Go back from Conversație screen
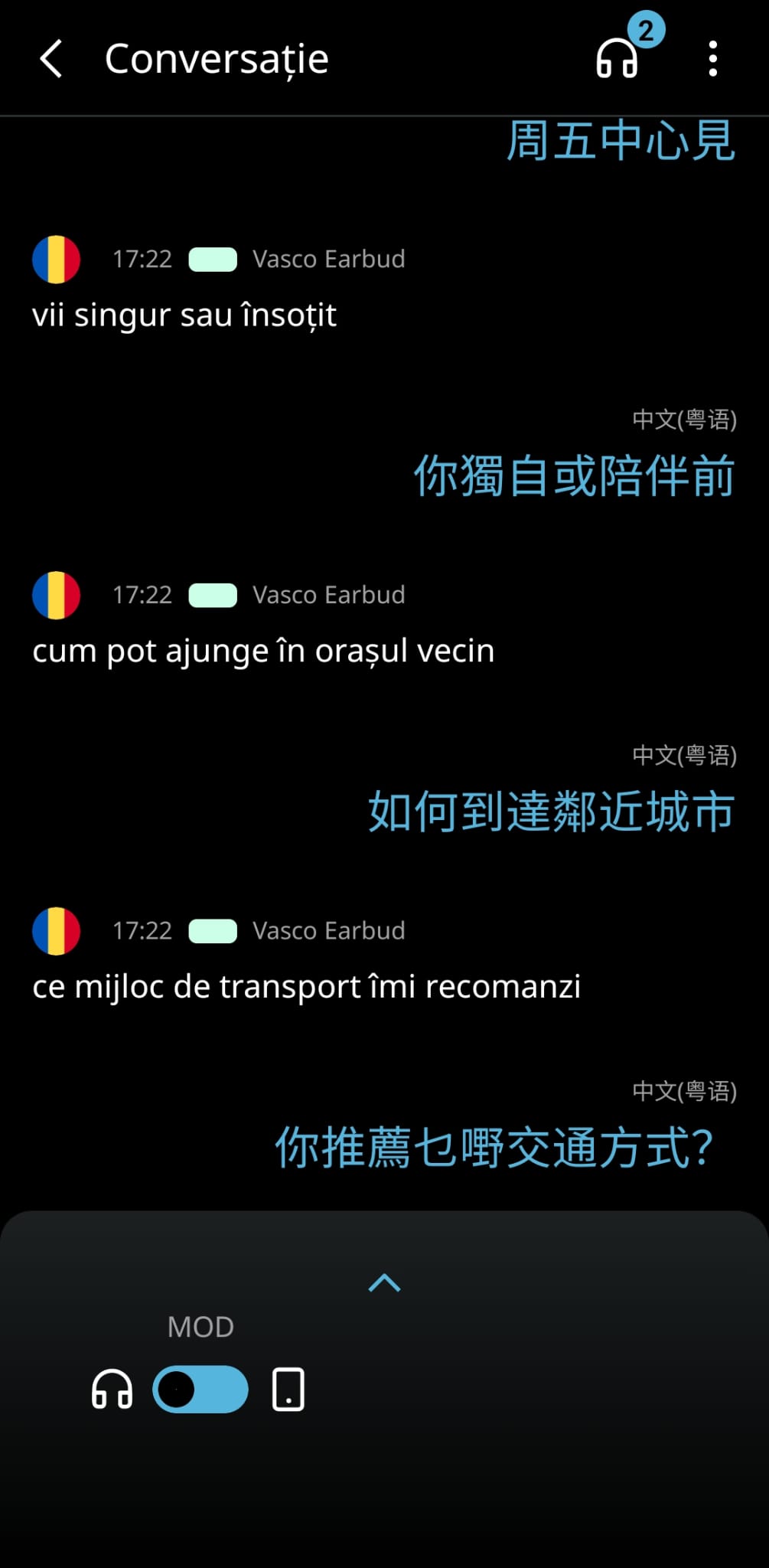This screenshot has height=1568, width=769. pos(51,59)
